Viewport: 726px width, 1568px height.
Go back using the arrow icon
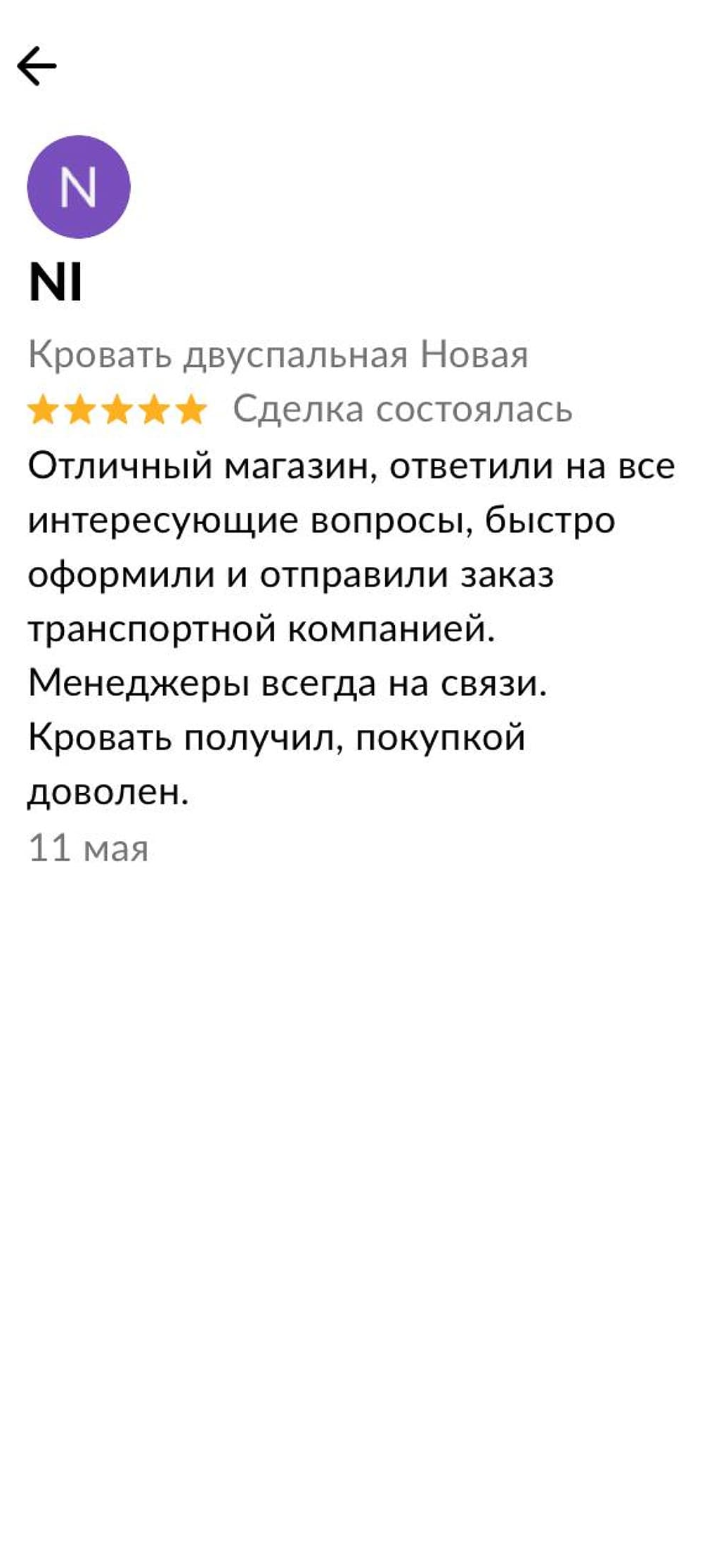37,66
